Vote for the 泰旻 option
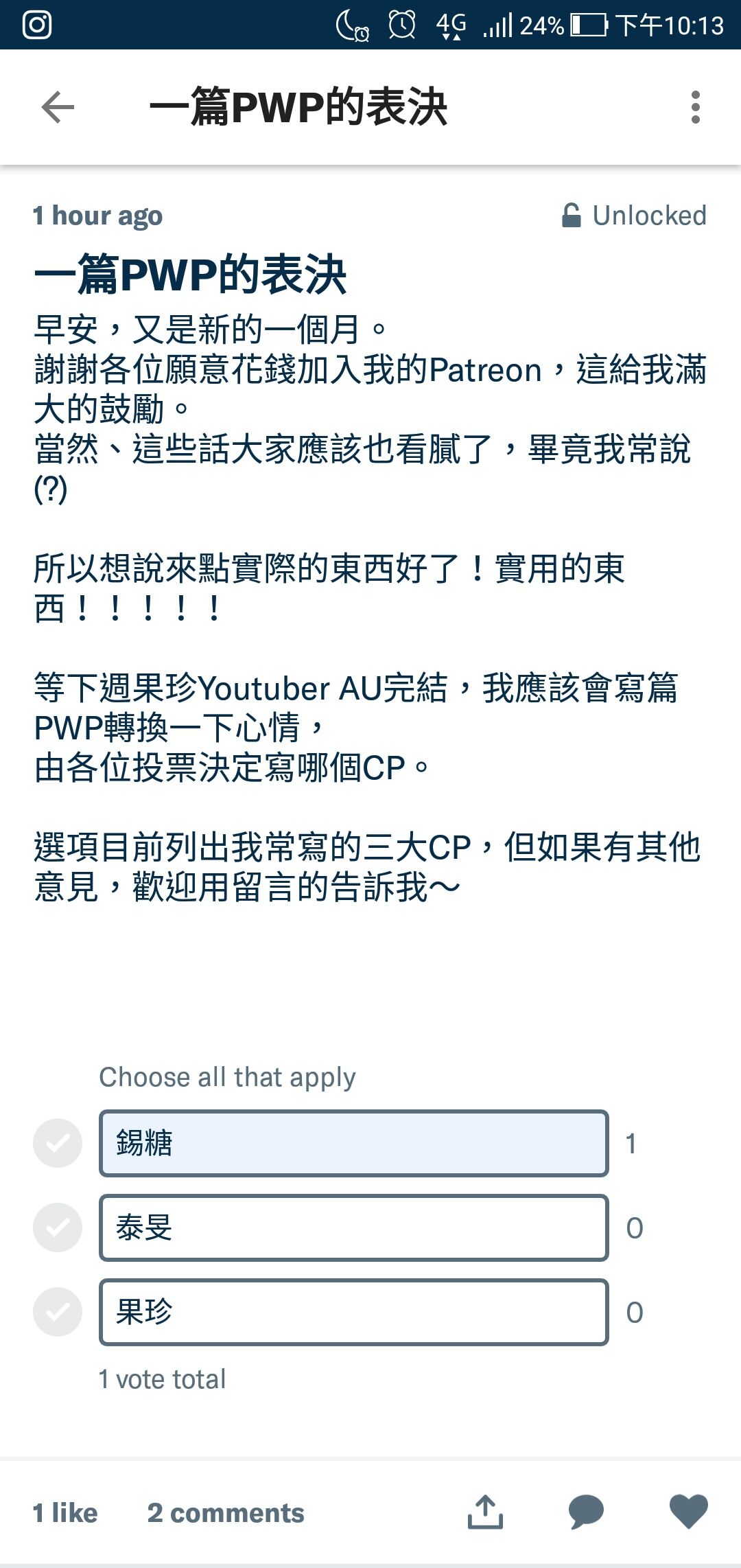This screenshot has height=1568, width=741. [354, 1227]
